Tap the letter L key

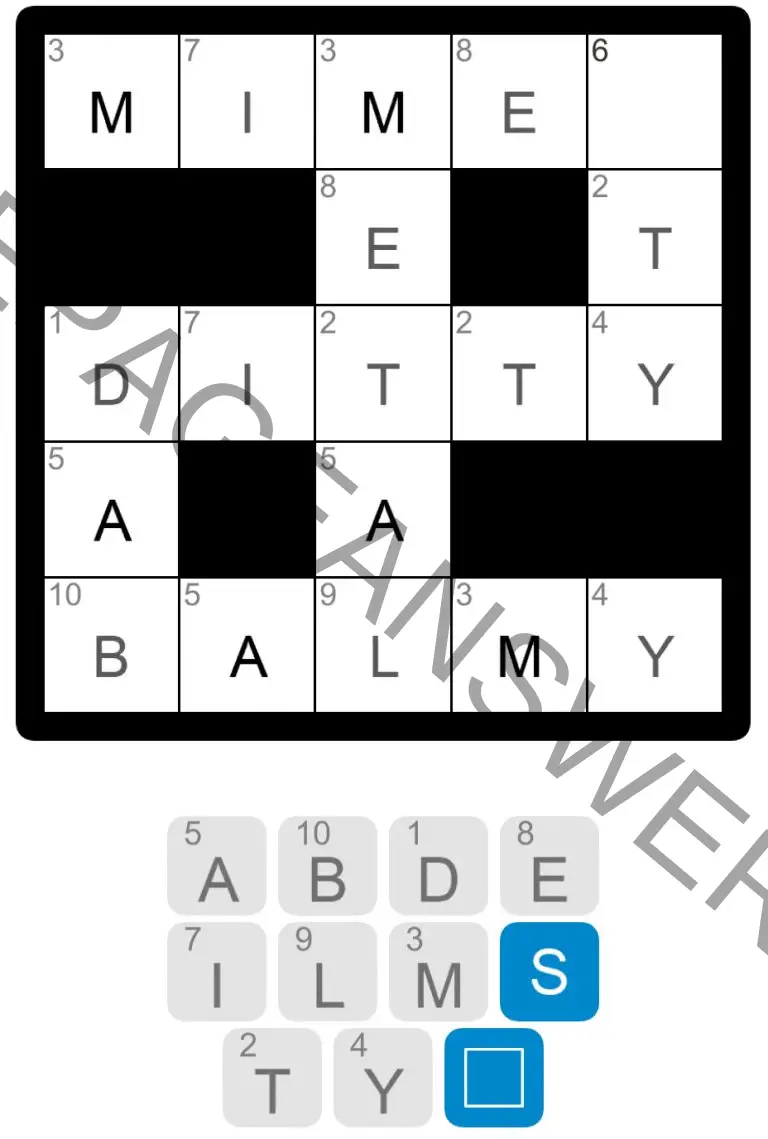click(x=327, y=972)
